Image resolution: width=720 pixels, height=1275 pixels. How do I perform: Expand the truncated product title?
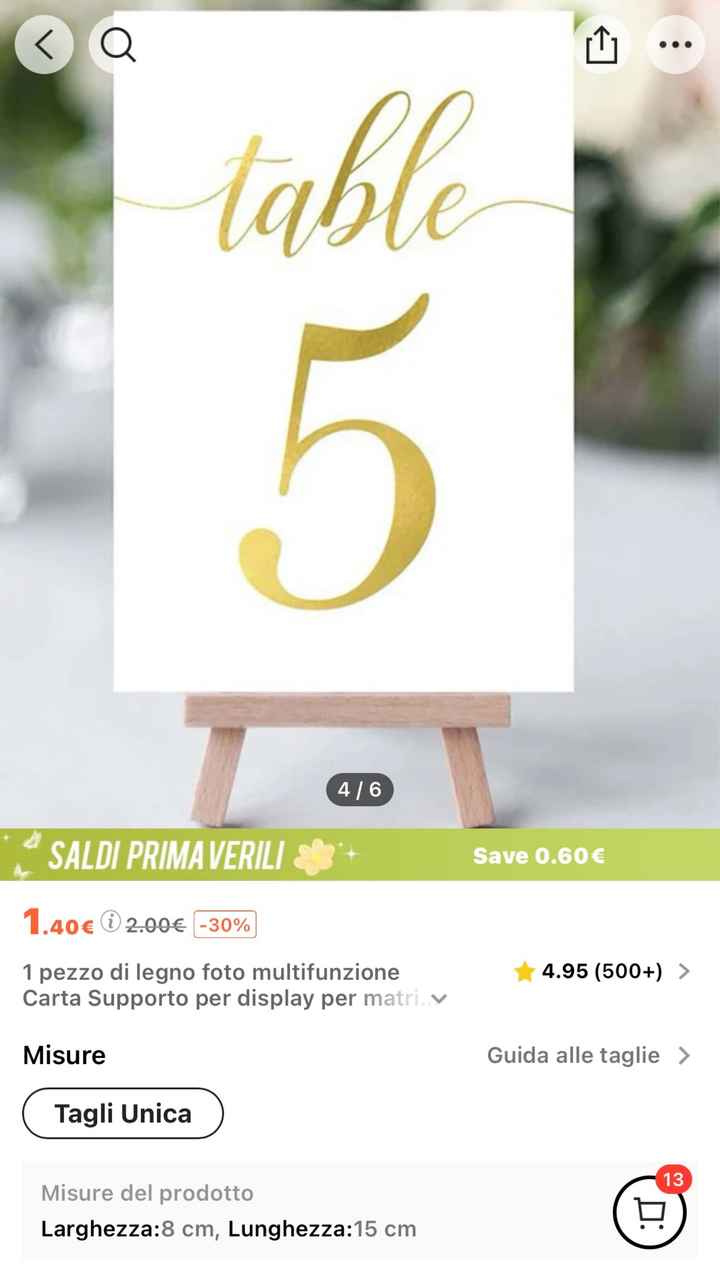(438, 997)
